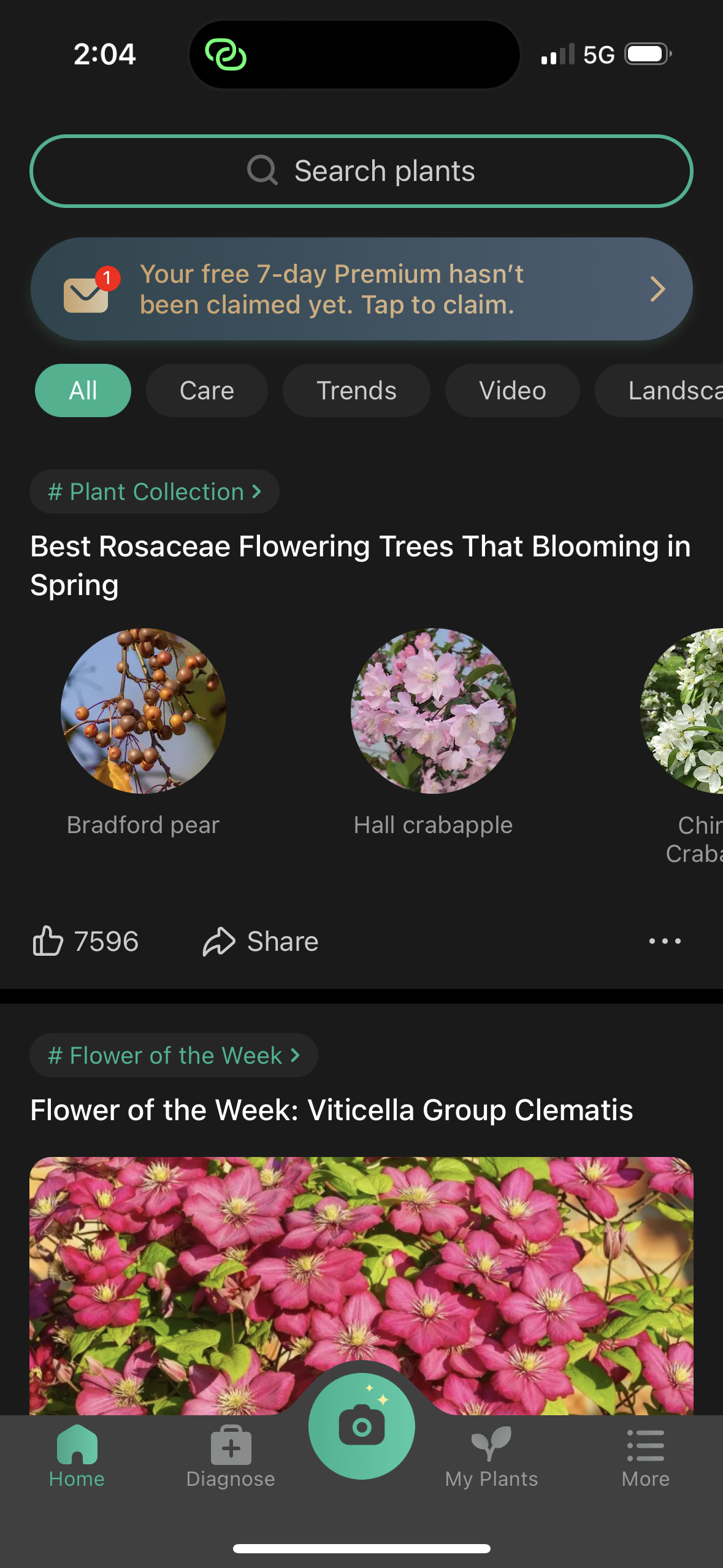Expand the Plant Collection tag

[153, 491]
